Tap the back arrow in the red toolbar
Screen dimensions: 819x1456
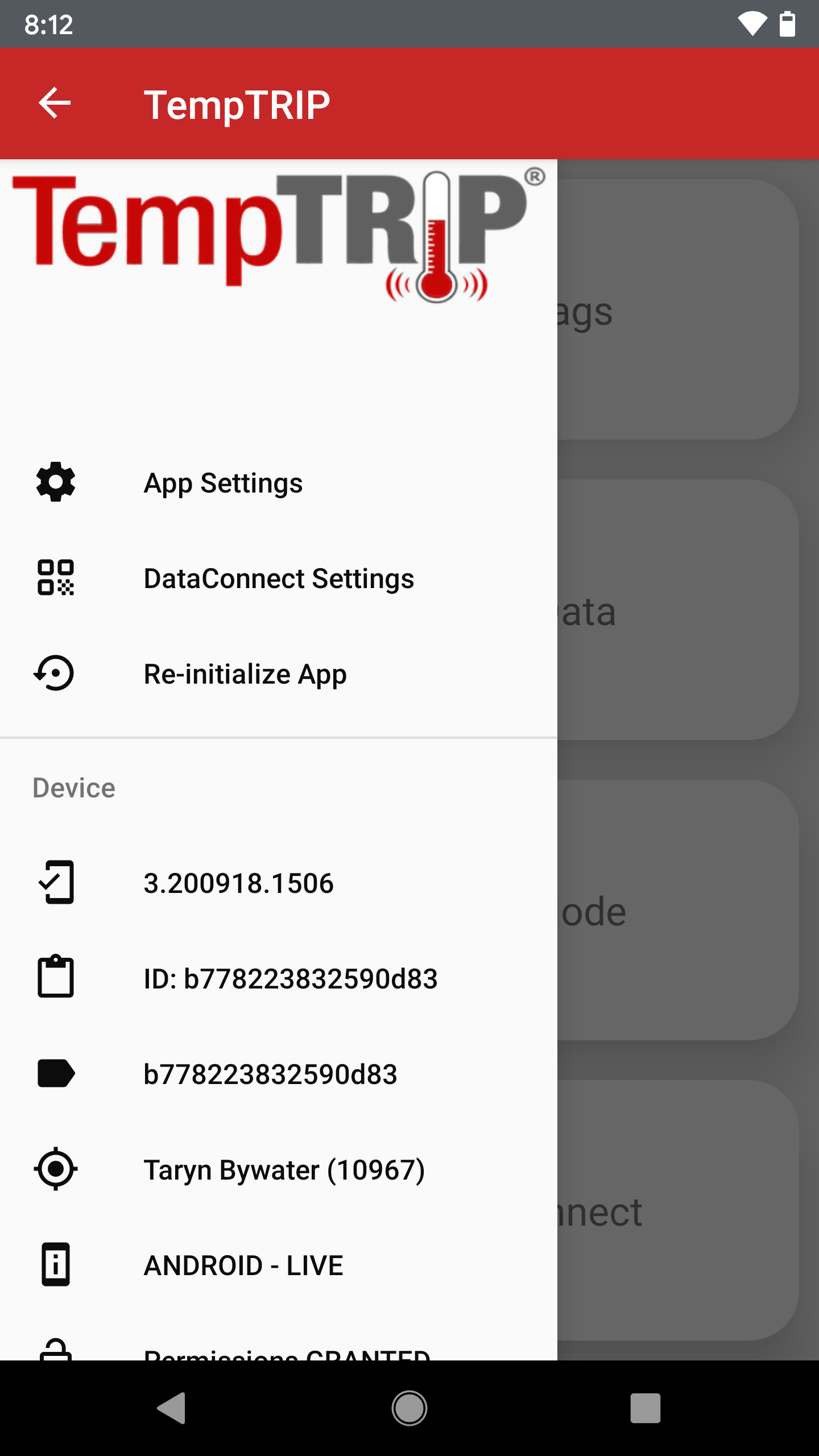[x=54, y=103]
